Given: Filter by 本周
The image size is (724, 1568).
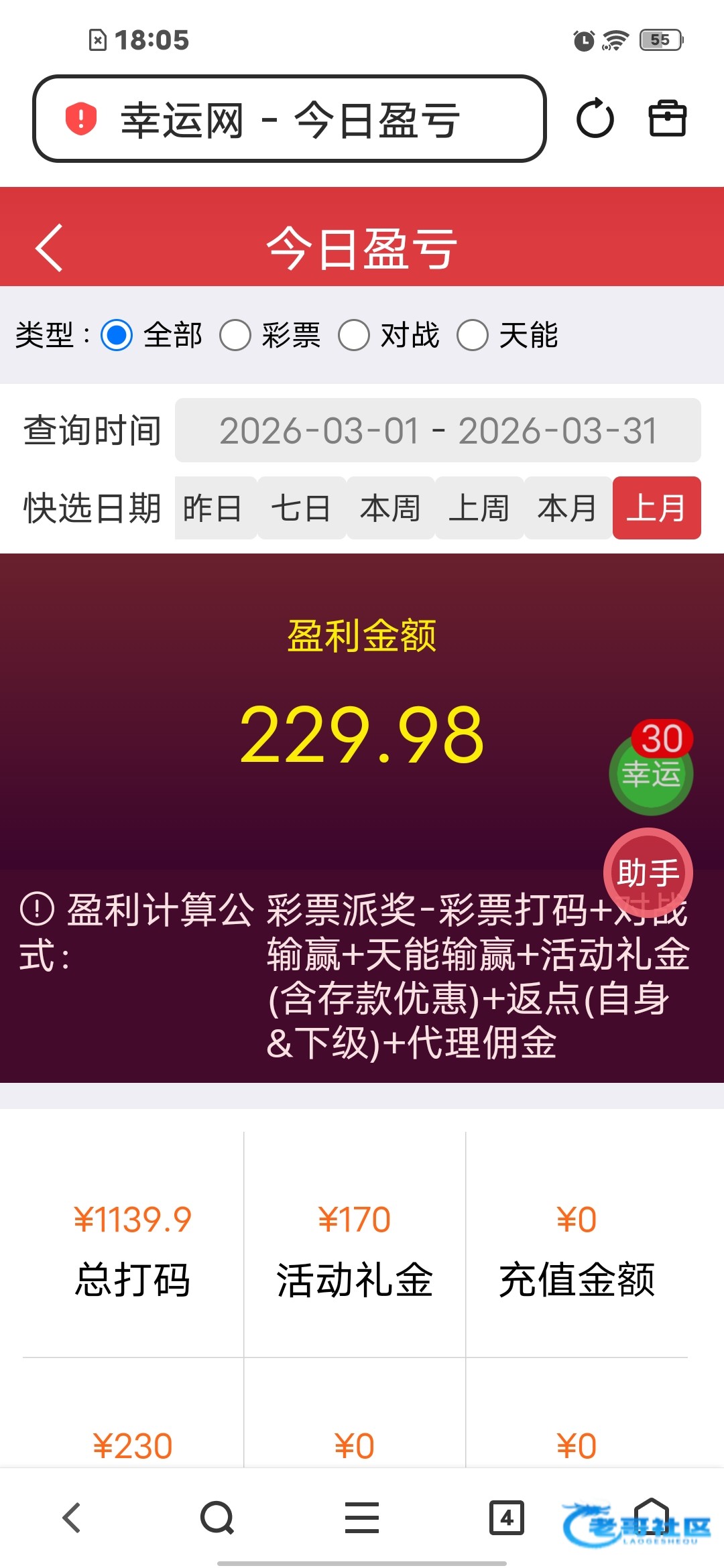Looking at the screenshot, I should (x=391, y=508).
